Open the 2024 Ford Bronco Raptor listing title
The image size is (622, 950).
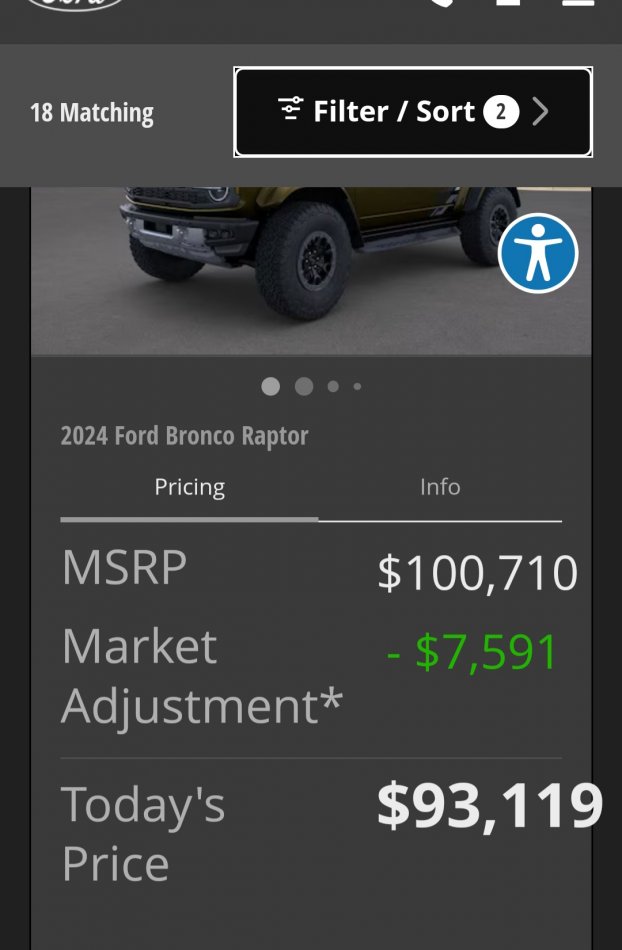pyautogui.click(x=184, y=436)
